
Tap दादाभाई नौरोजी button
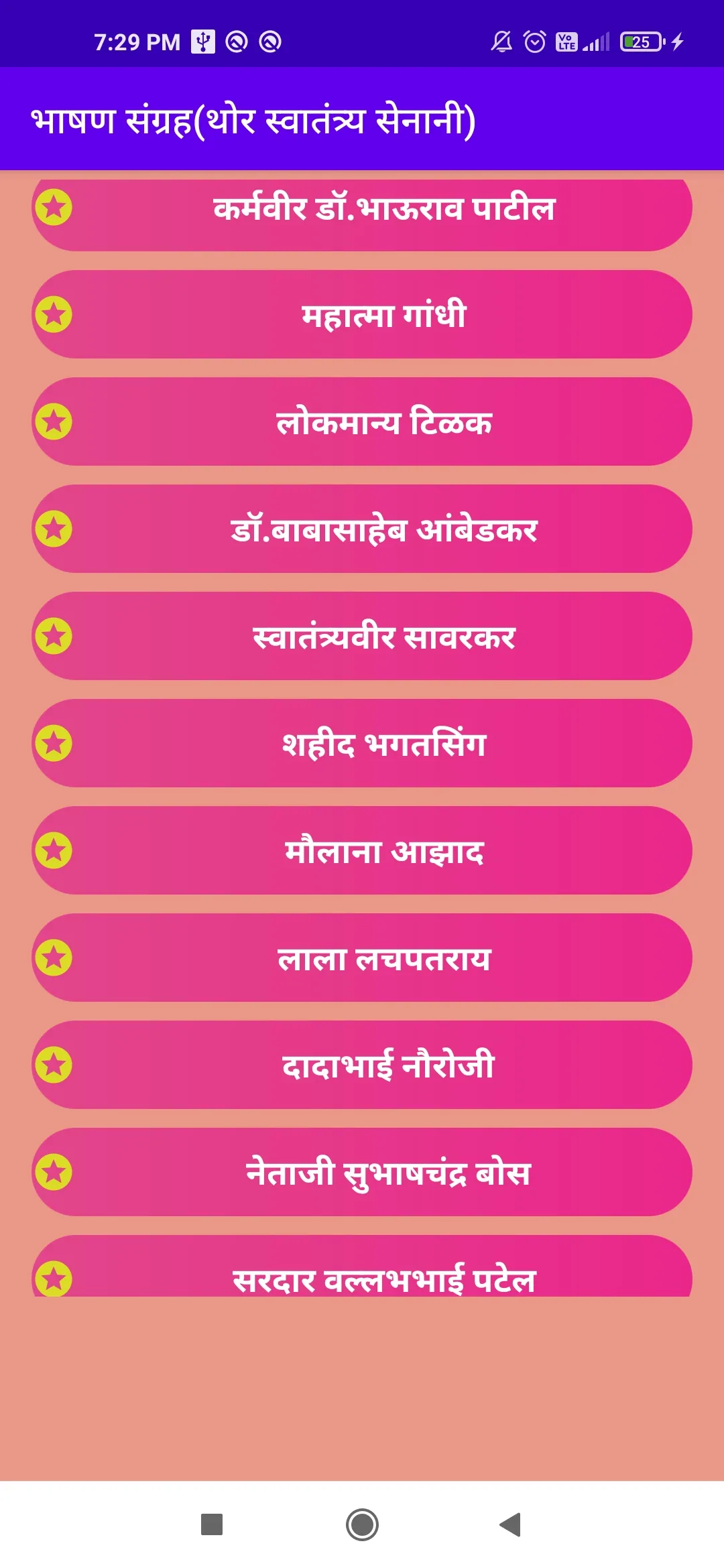click(362, 1065)
